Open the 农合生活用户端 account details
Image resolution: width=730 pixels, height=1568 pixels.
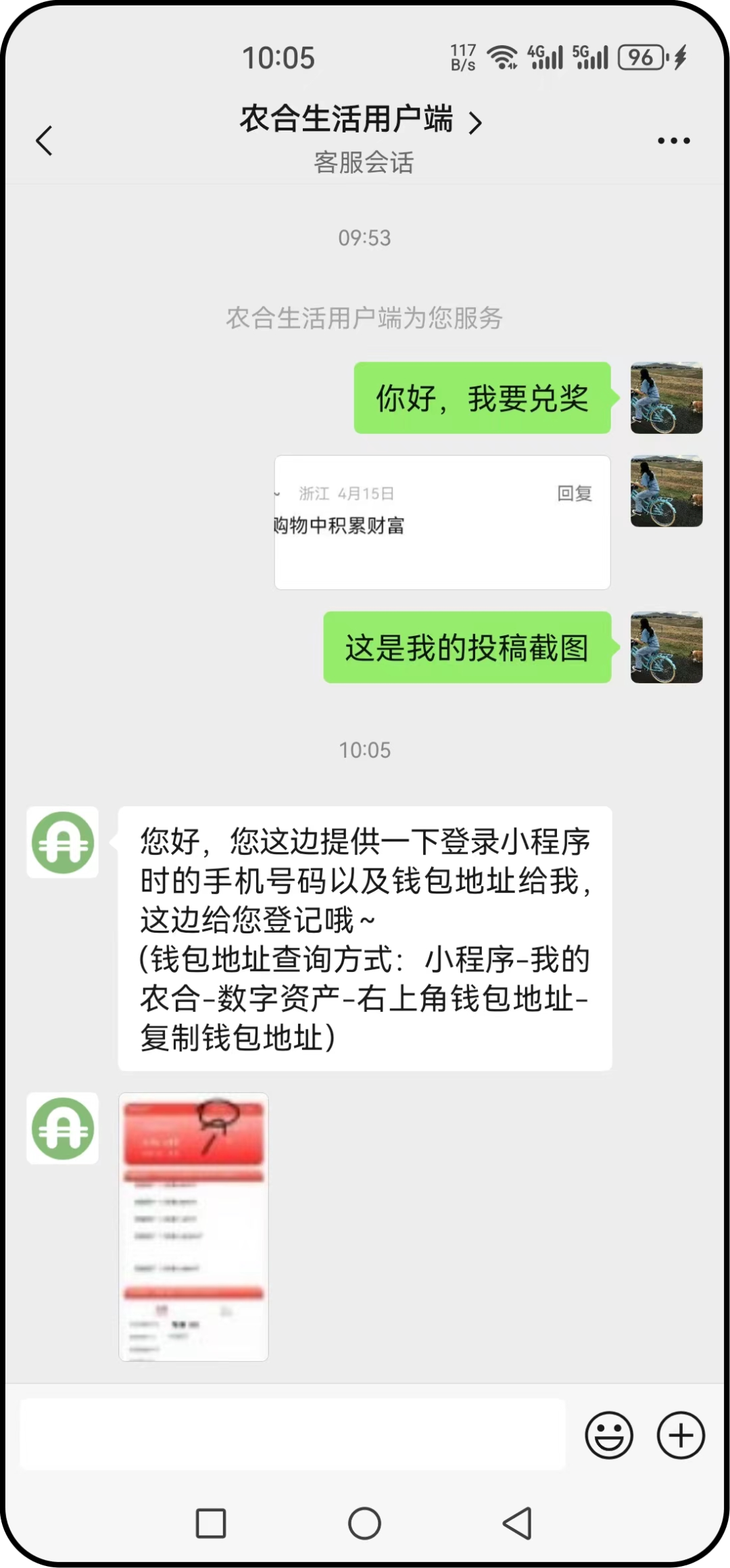[361, 120]
